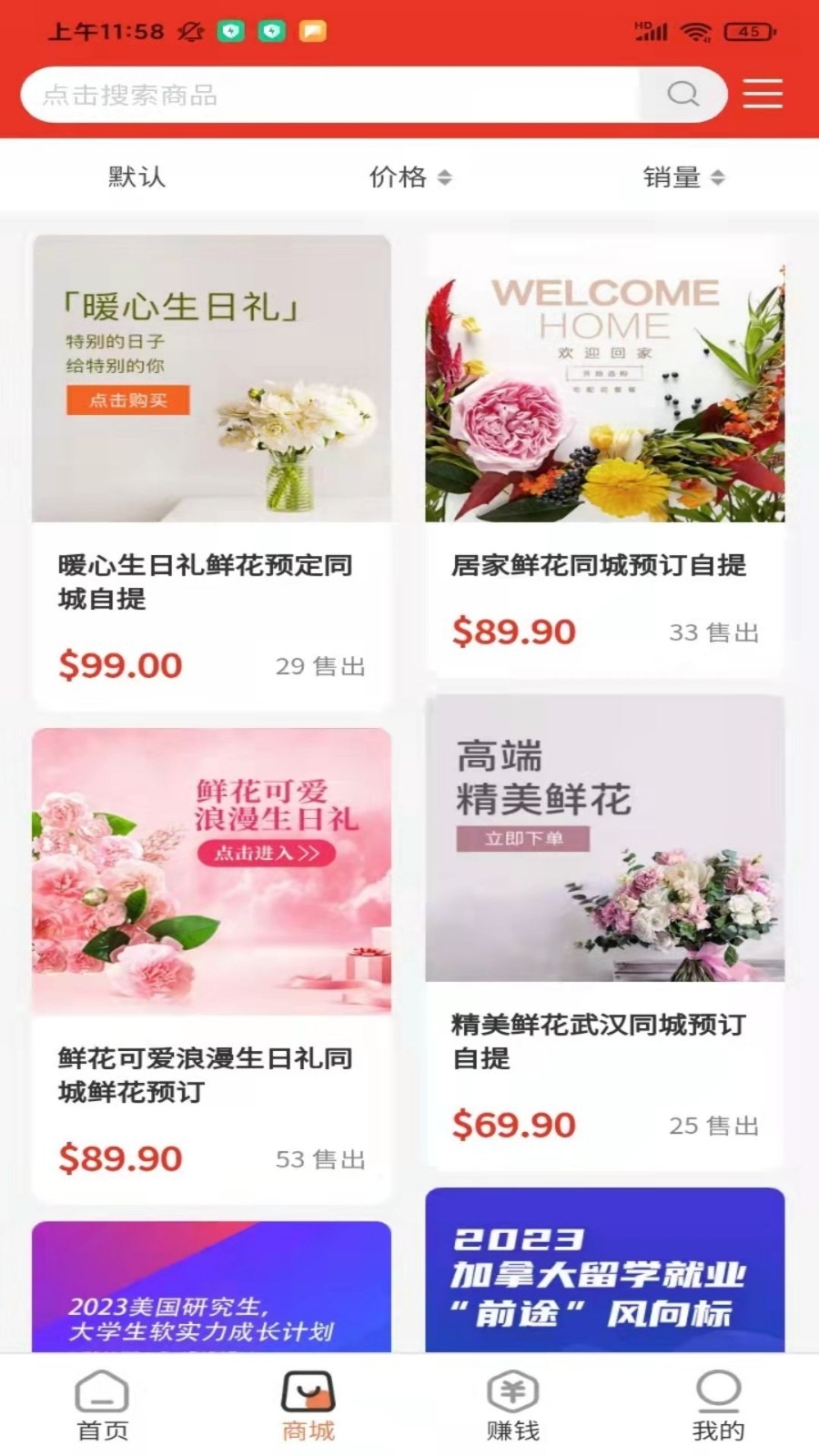Open the 暖心生日礼鲜花预定同城自提 product
The width and height of the screenshot is (819, 1456).
click(211, 473)
